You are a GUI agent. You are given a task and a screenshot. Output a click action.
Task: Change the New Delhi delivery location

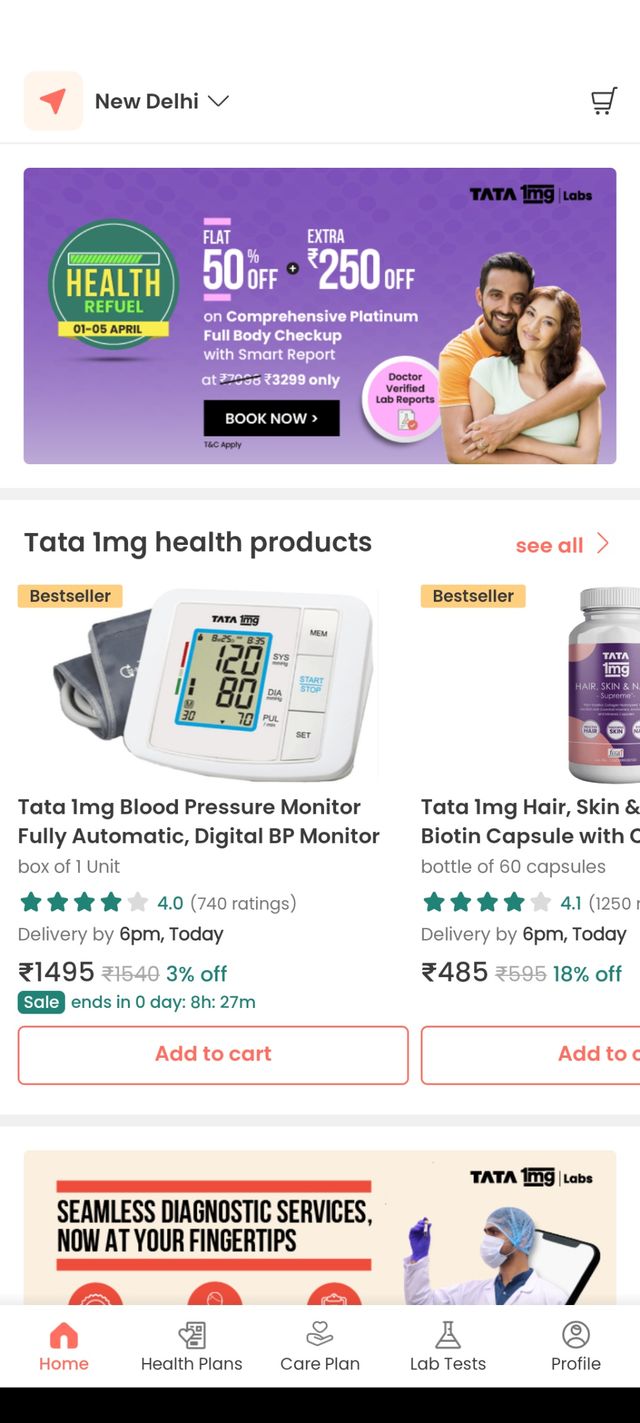tap(162, 101)
